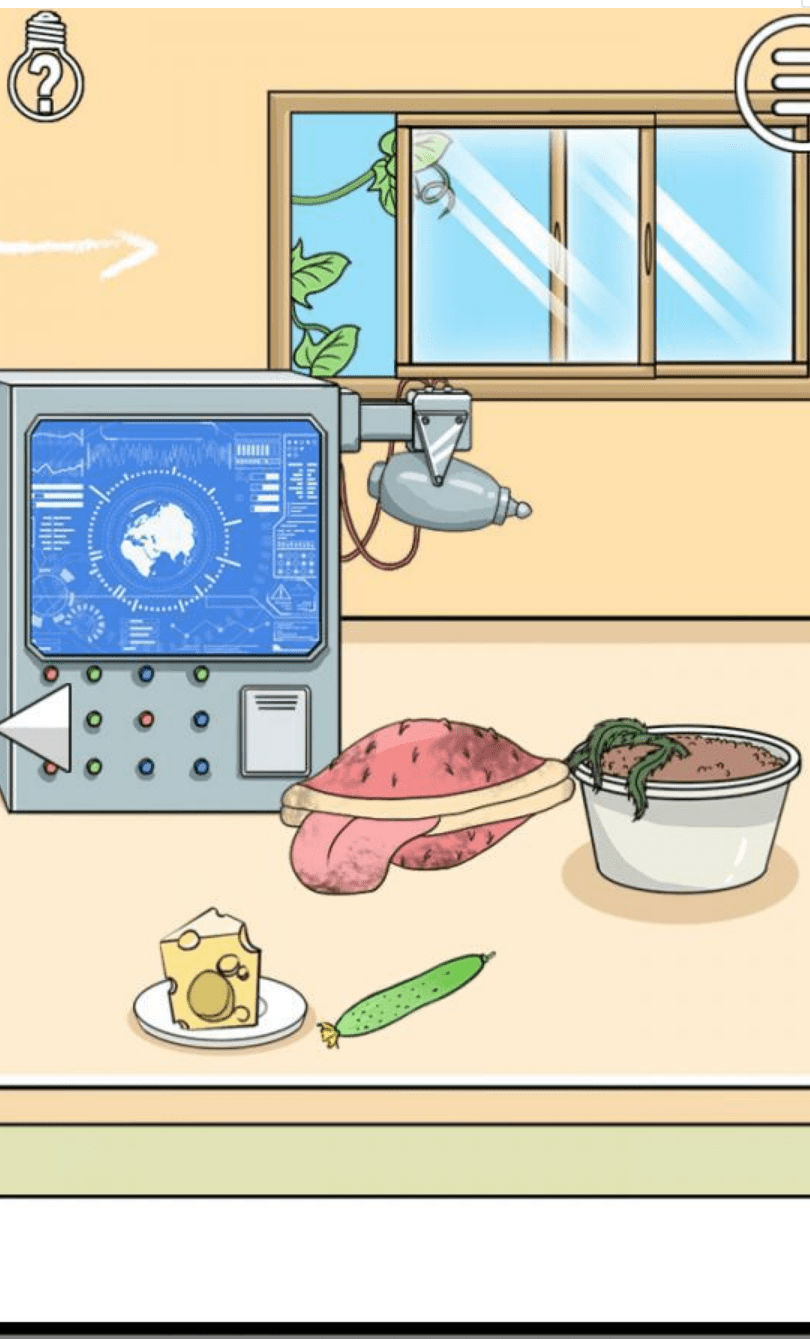Inspect the bowl with the green plant
The width and height of the screenshot is (810, 1339).
tap(684, 810)
